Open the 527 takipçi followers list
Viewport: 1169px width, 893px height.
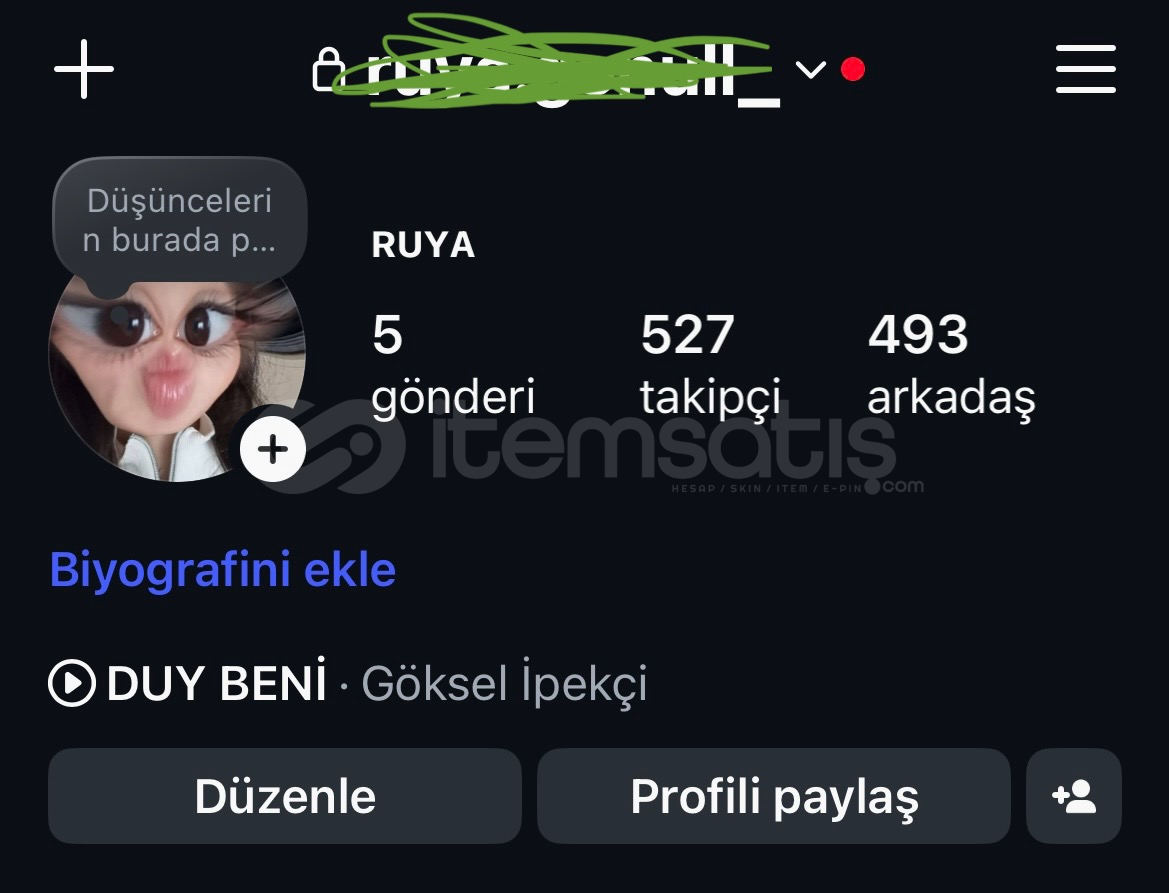(x=709, y=364)
